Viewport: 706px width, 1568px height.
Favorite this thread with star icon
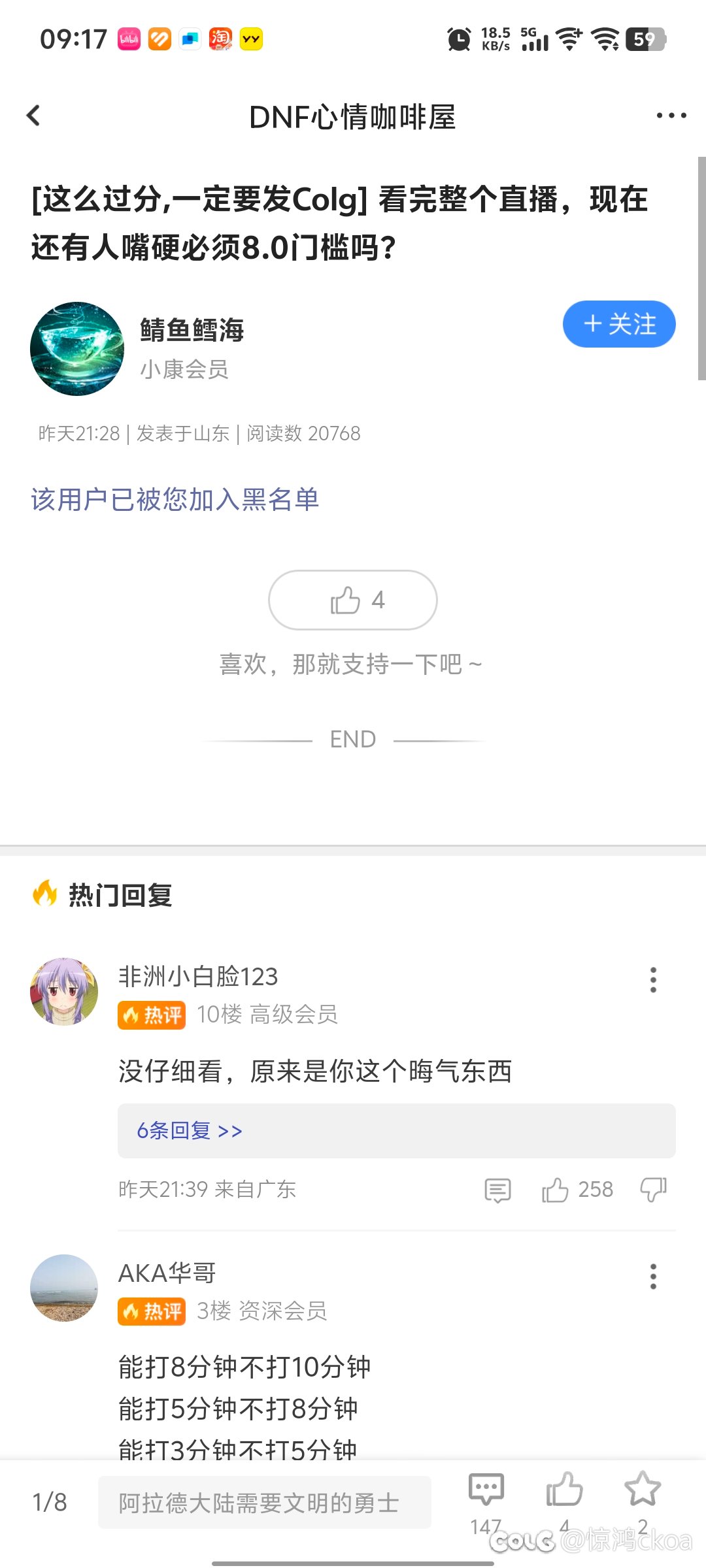coord(643,1489)
